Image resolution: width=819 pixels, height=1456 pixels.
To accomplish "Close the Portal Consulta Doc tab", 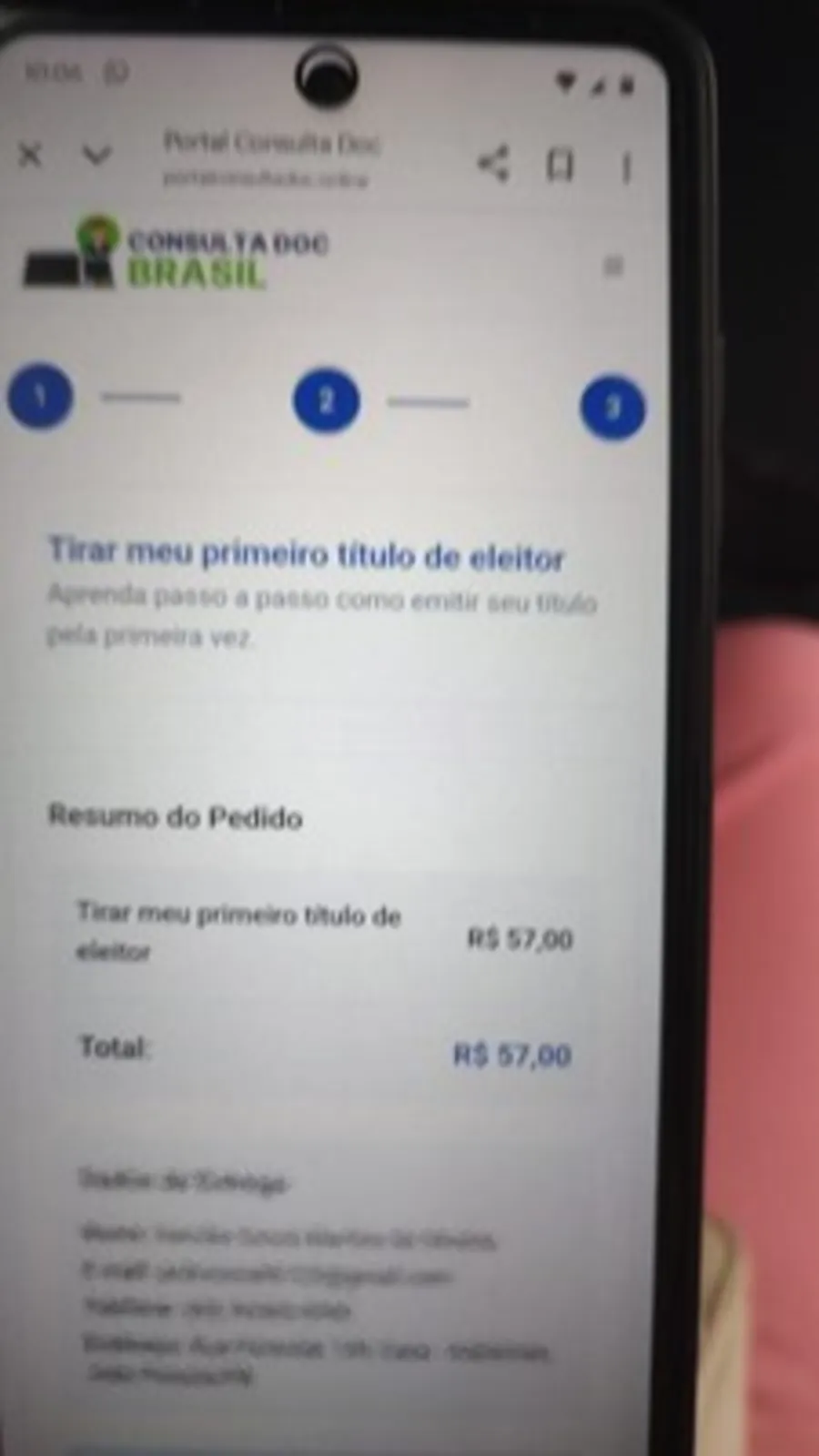I will pos(30,156).
